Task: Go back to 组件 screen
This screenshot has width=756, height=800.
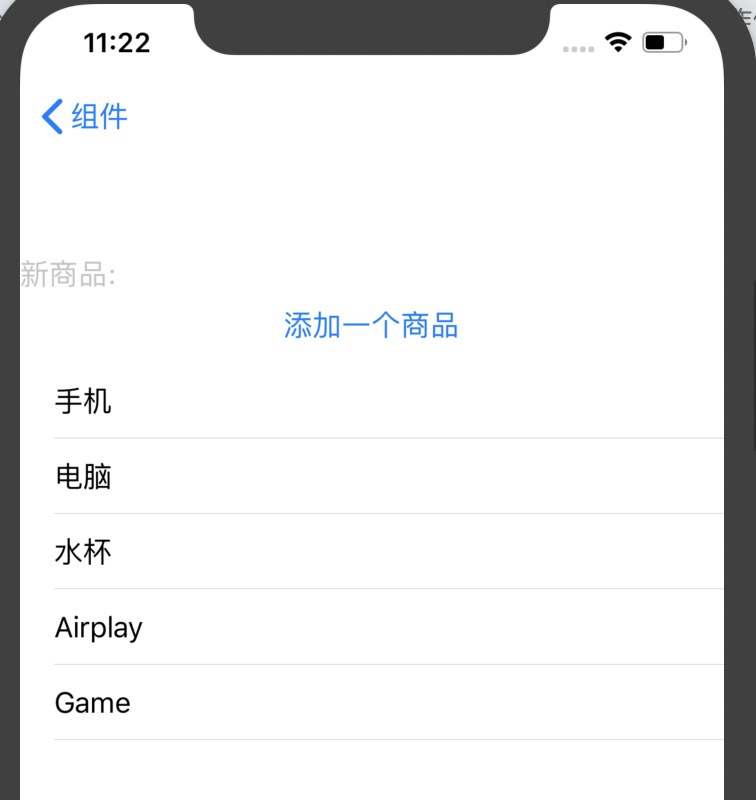Action: click(85, 117)
